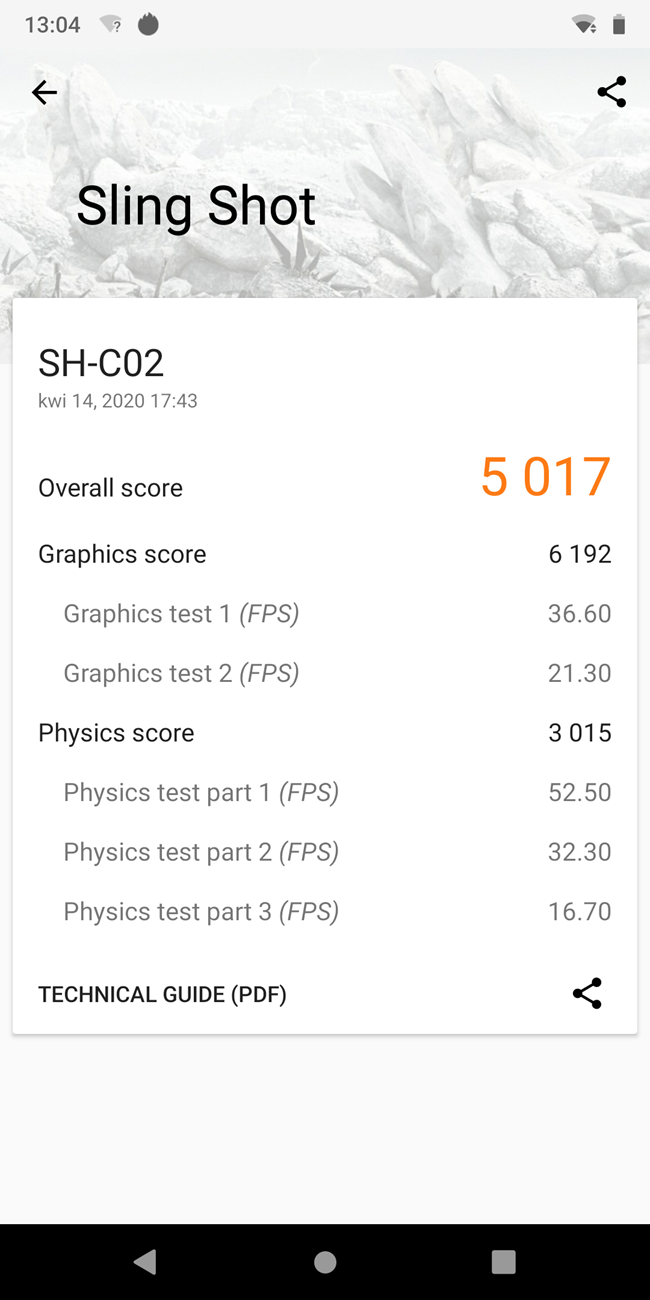Go back using the top-left arrow

pyautogui.click(x=44, y=93)
